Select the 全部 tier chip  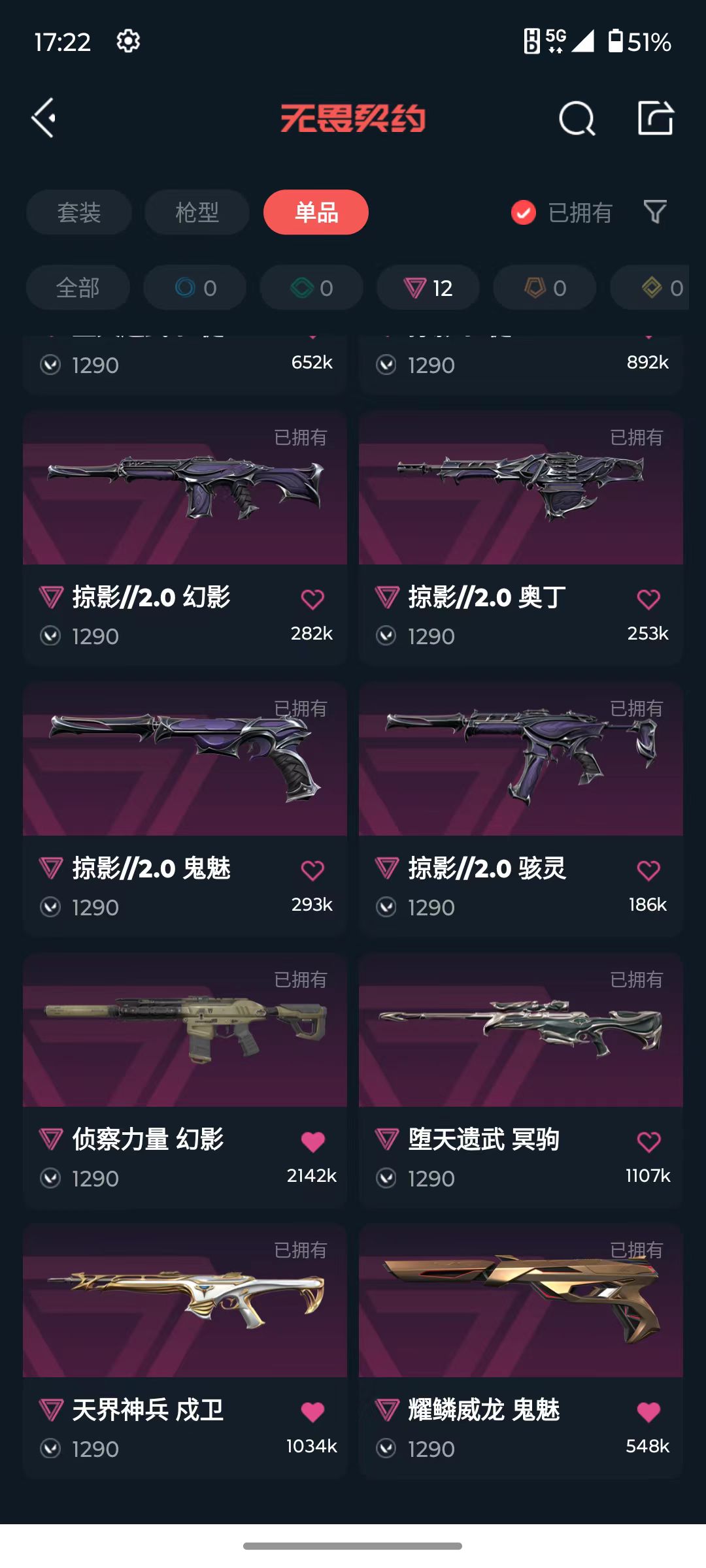click(x=78, y=287)
